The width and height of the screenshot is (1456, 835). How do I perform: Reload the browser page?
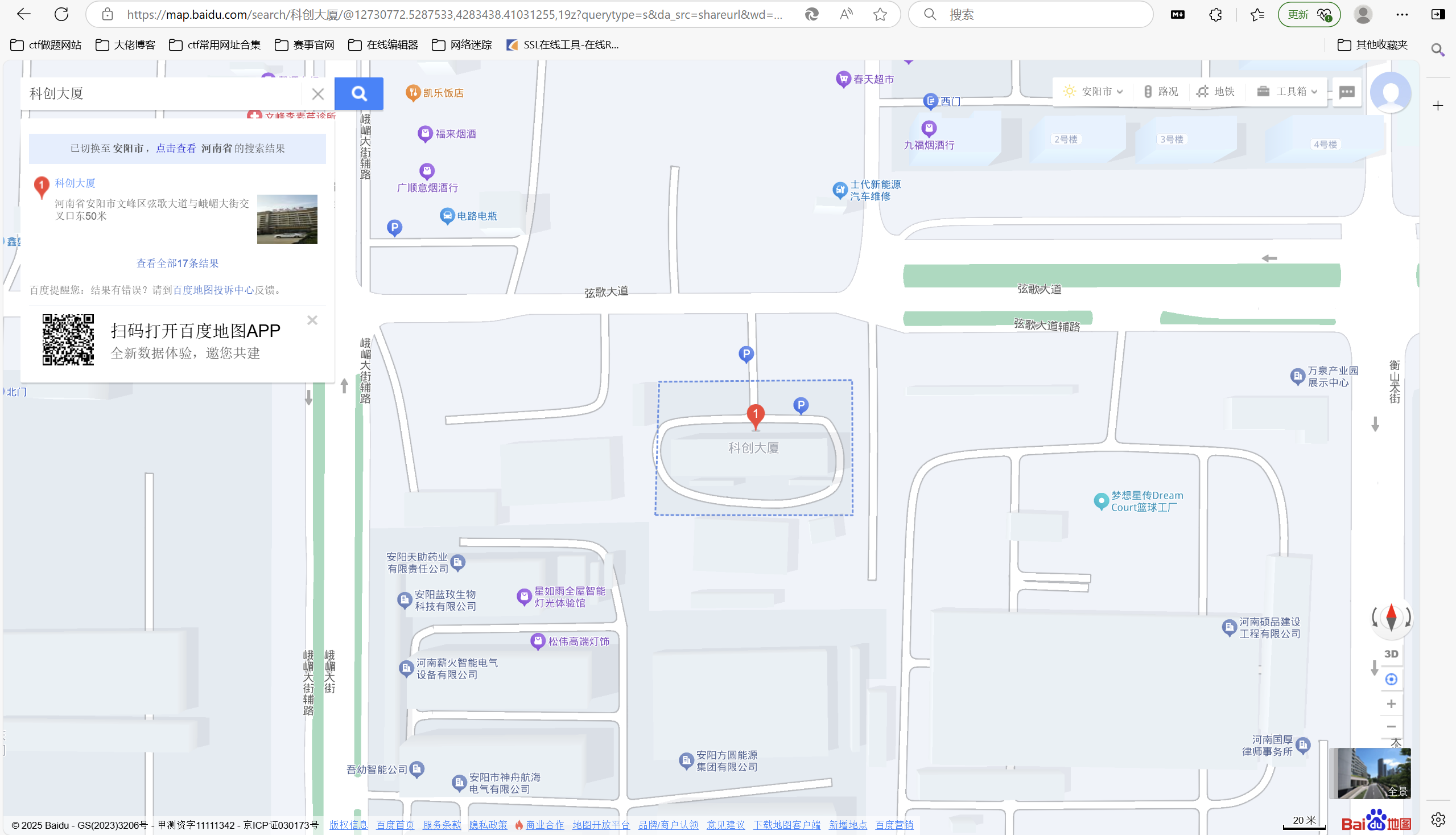(x=61, y=14)
